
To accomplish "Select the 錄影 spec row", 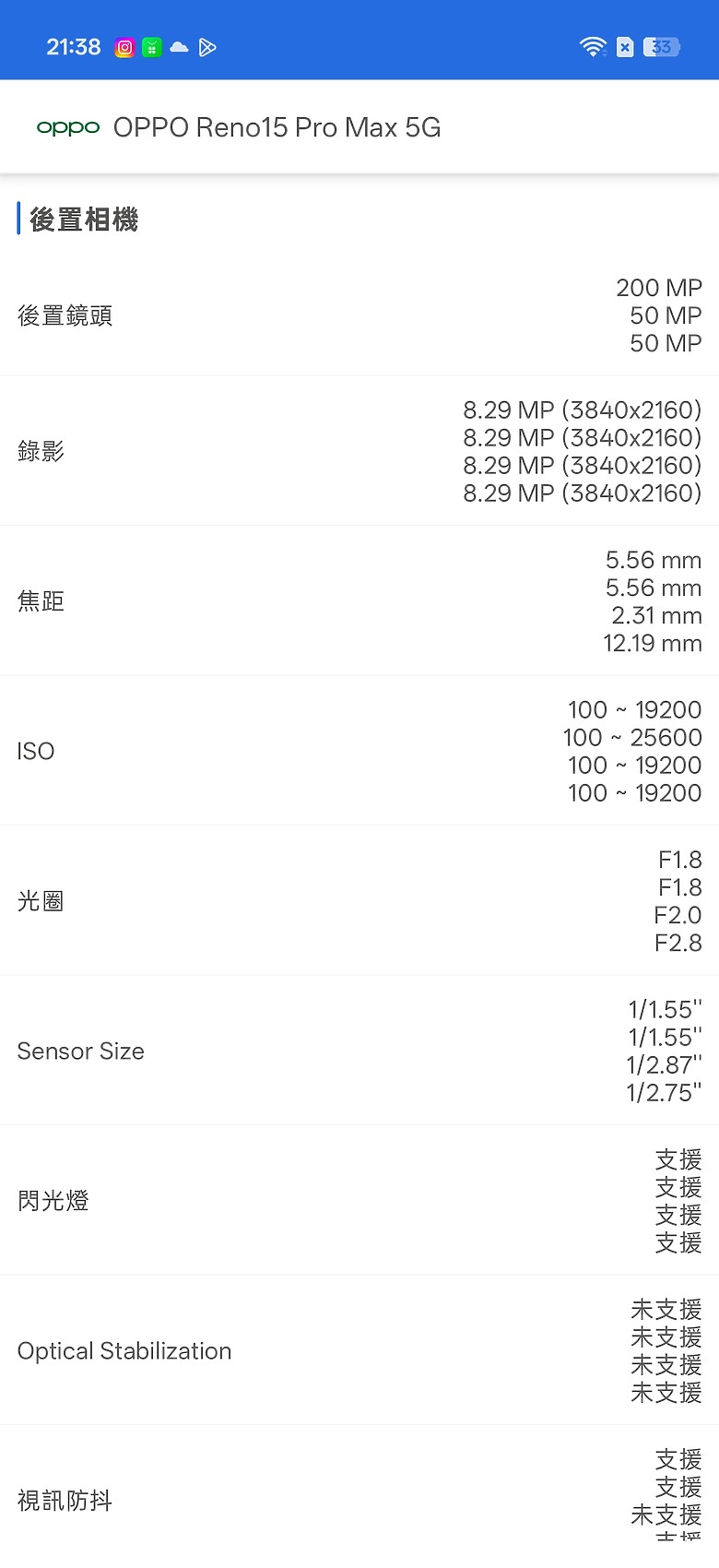I will click(x=39, y=451).
